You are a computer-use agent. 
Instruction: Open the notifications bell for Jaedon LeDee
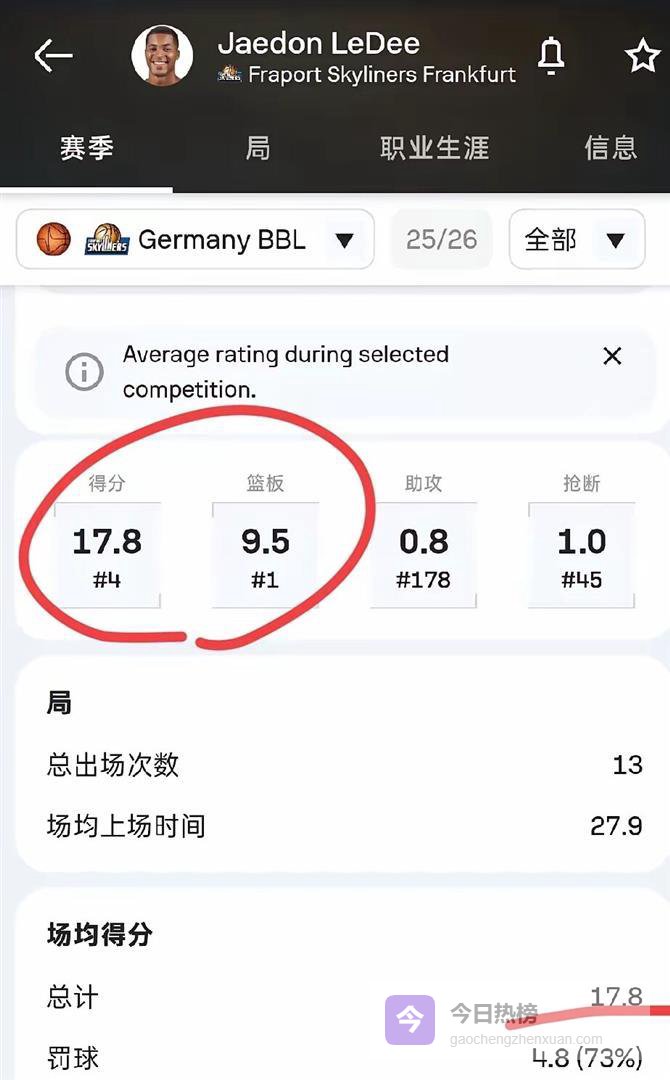click(x=551, y=56)
